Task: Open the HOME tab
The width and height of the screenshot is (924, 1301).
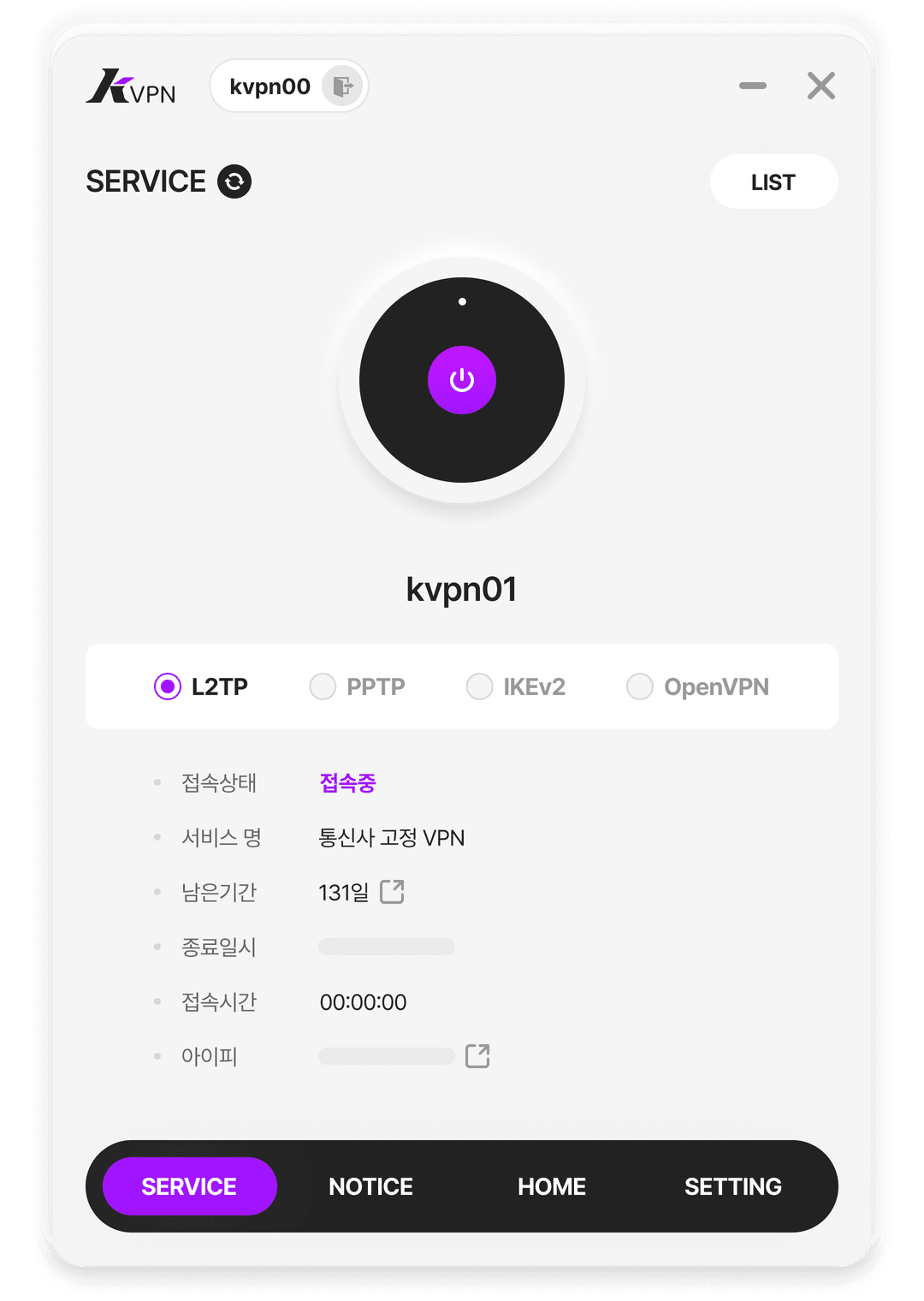Action: (x=552, y=1186)
